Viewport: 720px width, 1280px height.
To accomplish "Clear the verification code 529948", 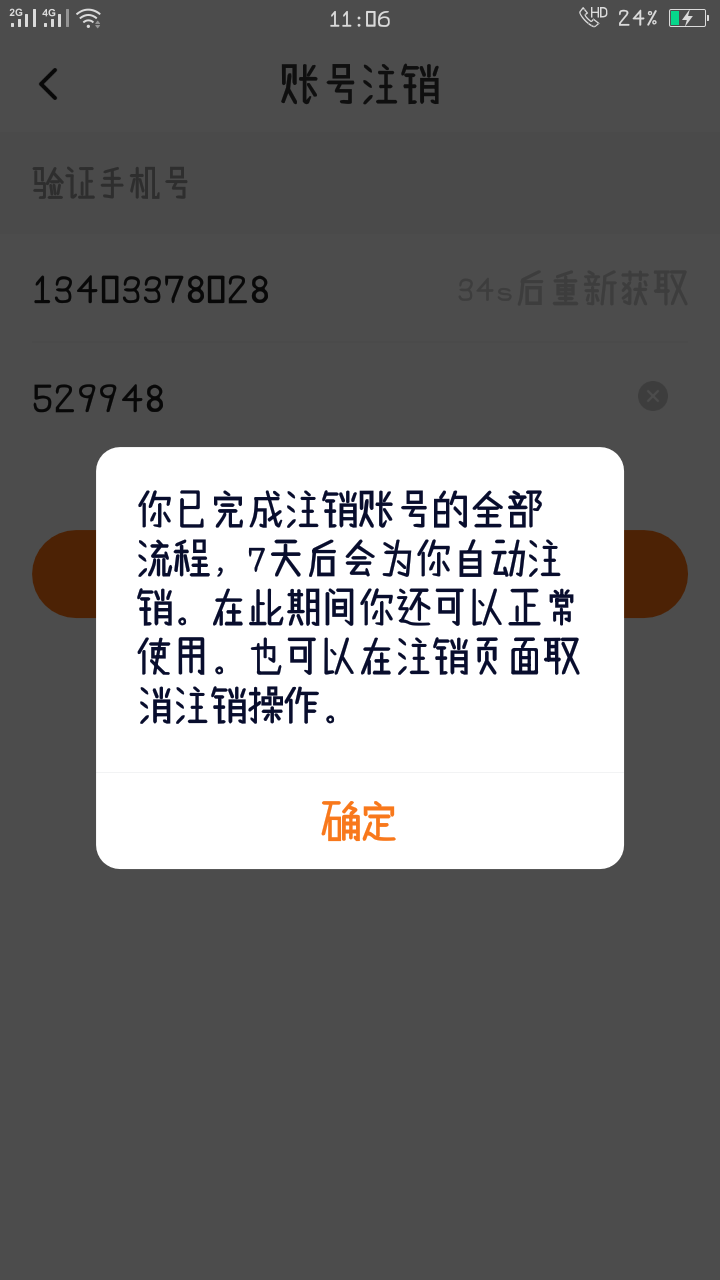I will click(653, 396).
